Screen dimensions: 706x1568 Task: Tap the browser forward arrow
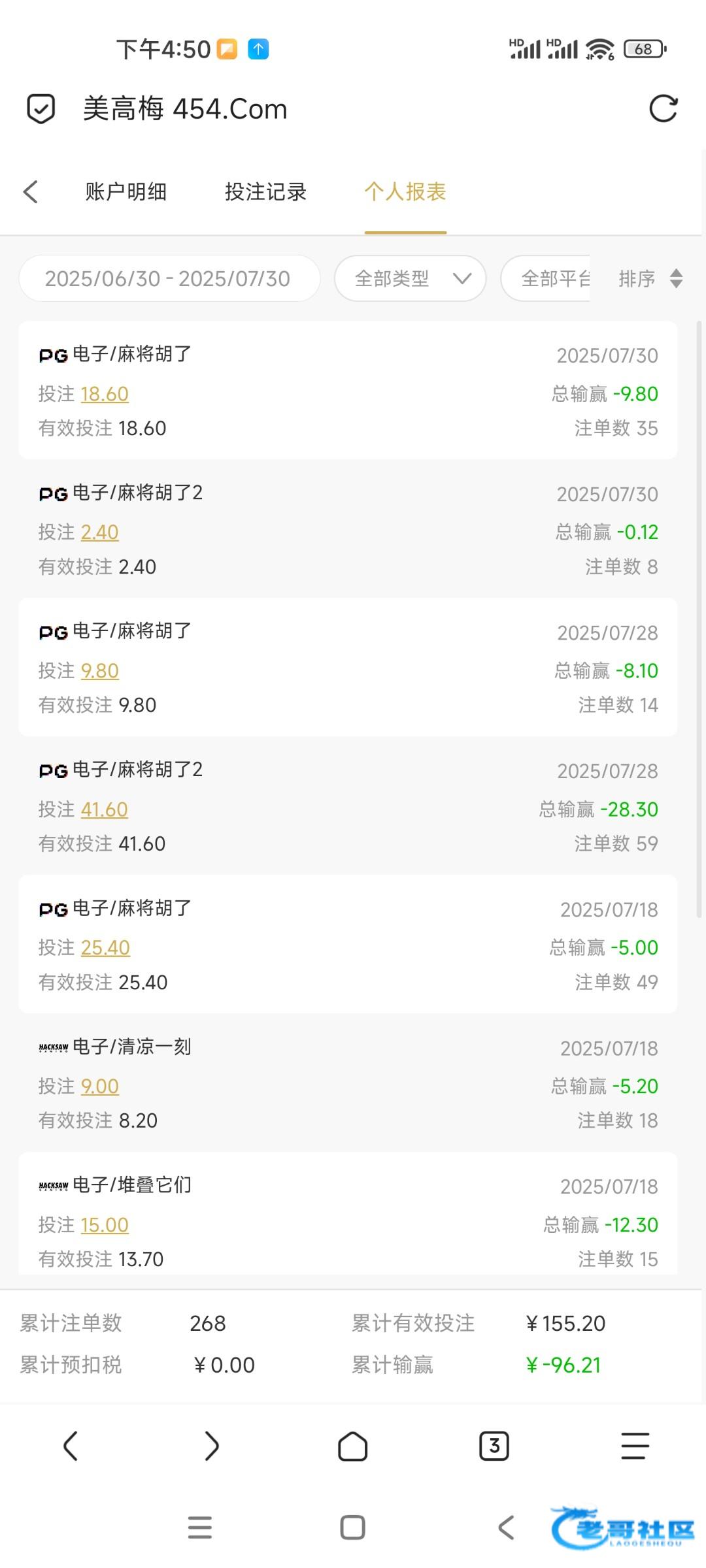[x=212, y=1446]
